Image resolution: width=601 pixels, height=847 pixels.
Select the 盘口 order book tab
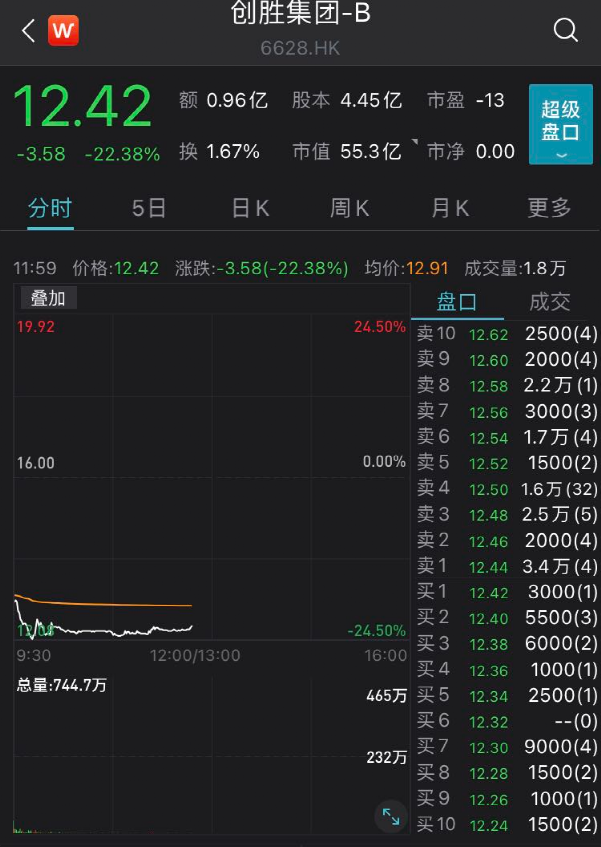[x=457, y=302]
